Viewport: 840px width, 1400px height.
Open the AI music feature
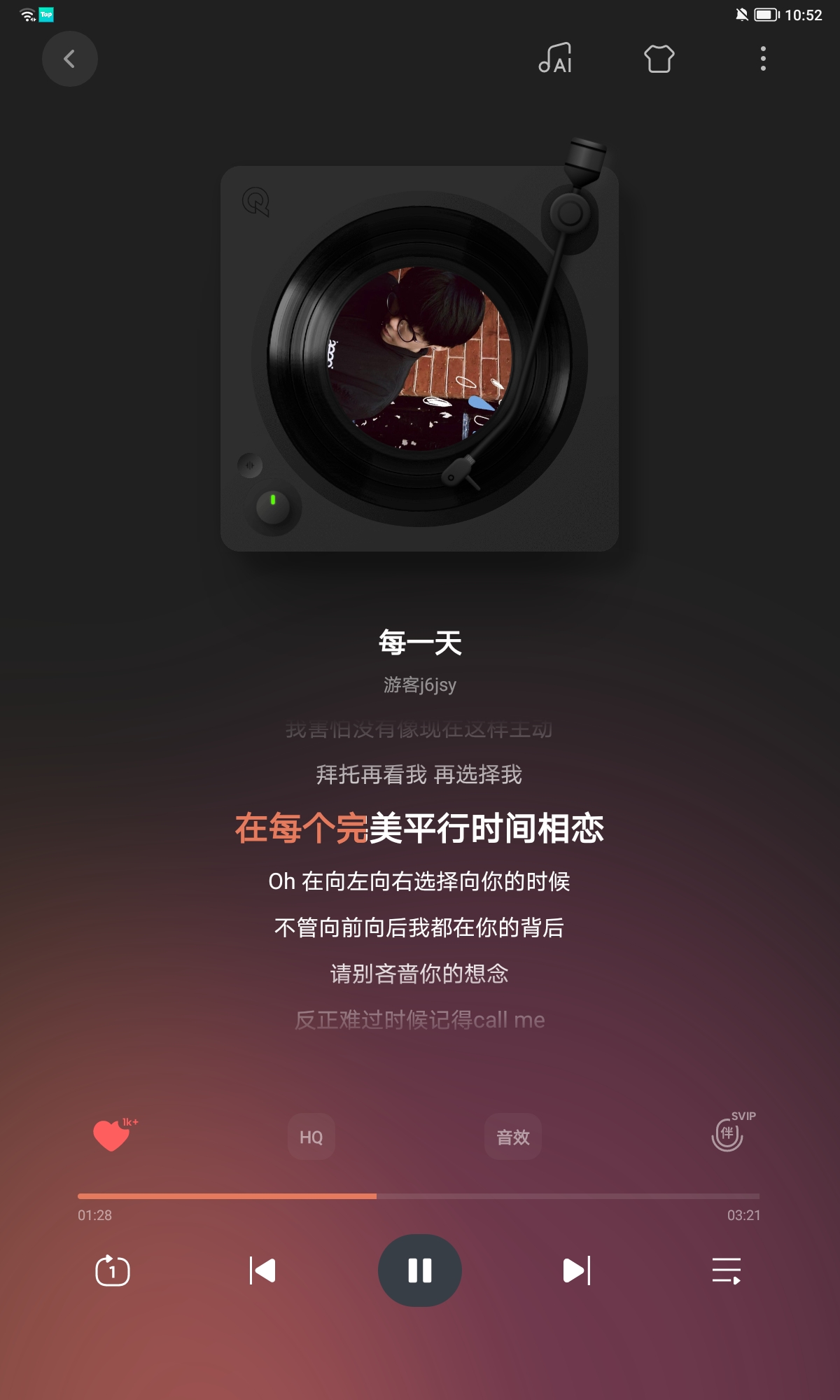pyautogui.click(x=556, y=58)
